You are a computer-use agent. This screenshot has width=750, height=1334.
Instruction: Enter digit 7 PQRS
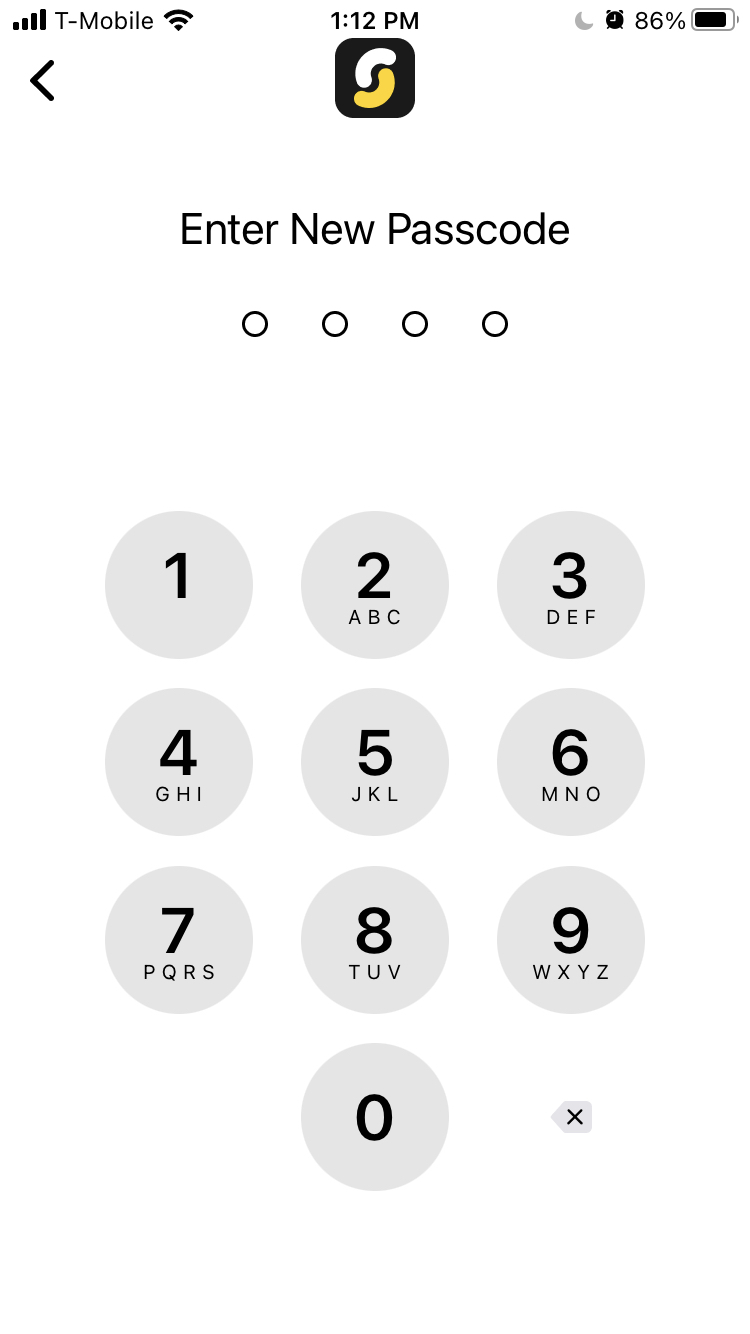click(179, 940)
